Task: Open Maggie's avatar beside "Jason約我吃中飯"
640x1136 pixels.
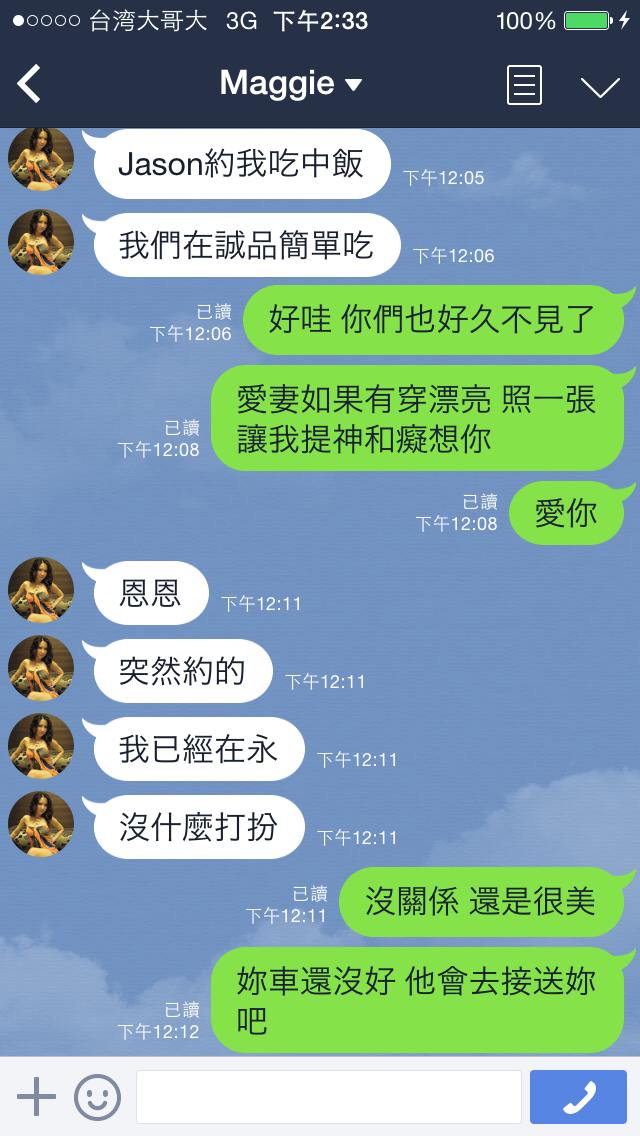Action: point(41,160)
